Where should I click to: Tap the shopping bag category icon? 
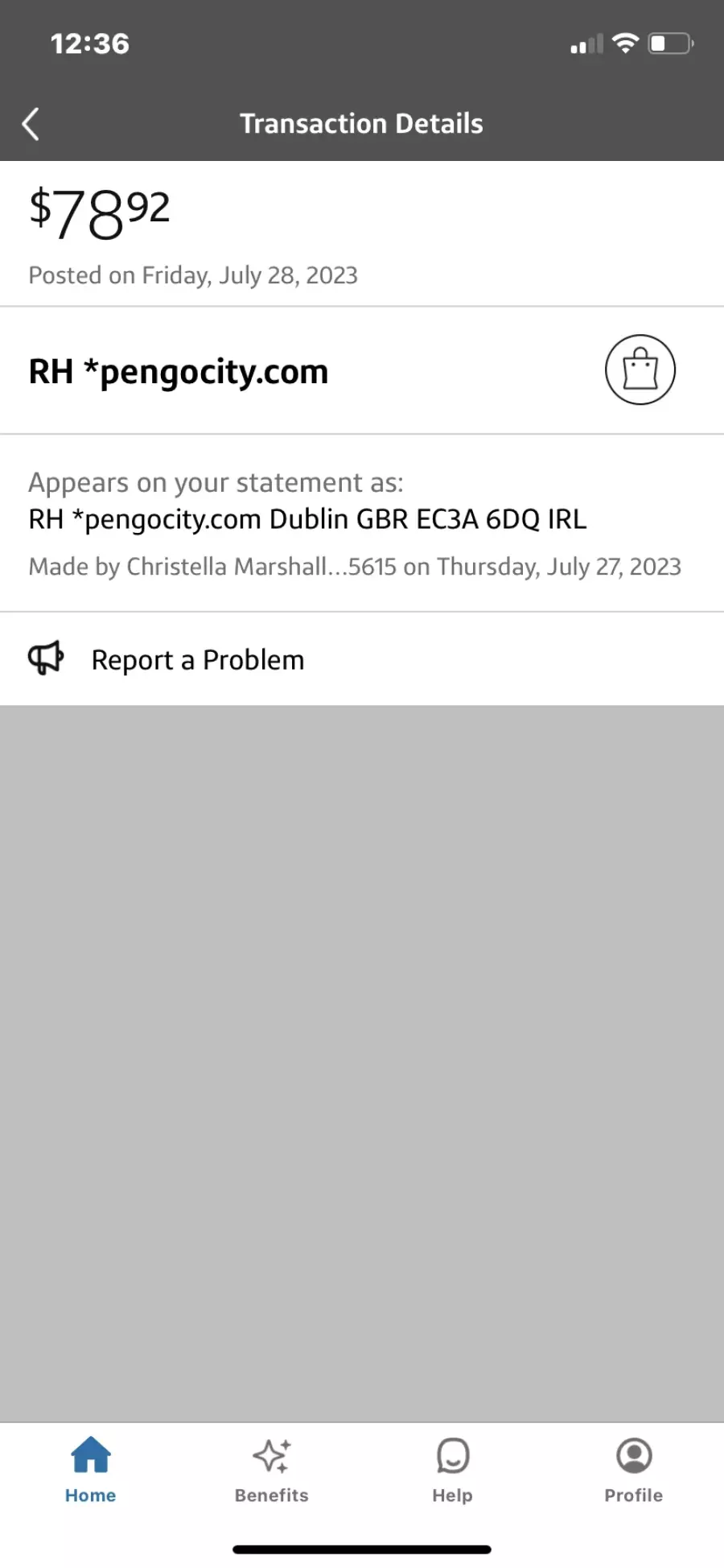(x=640, y=369)
